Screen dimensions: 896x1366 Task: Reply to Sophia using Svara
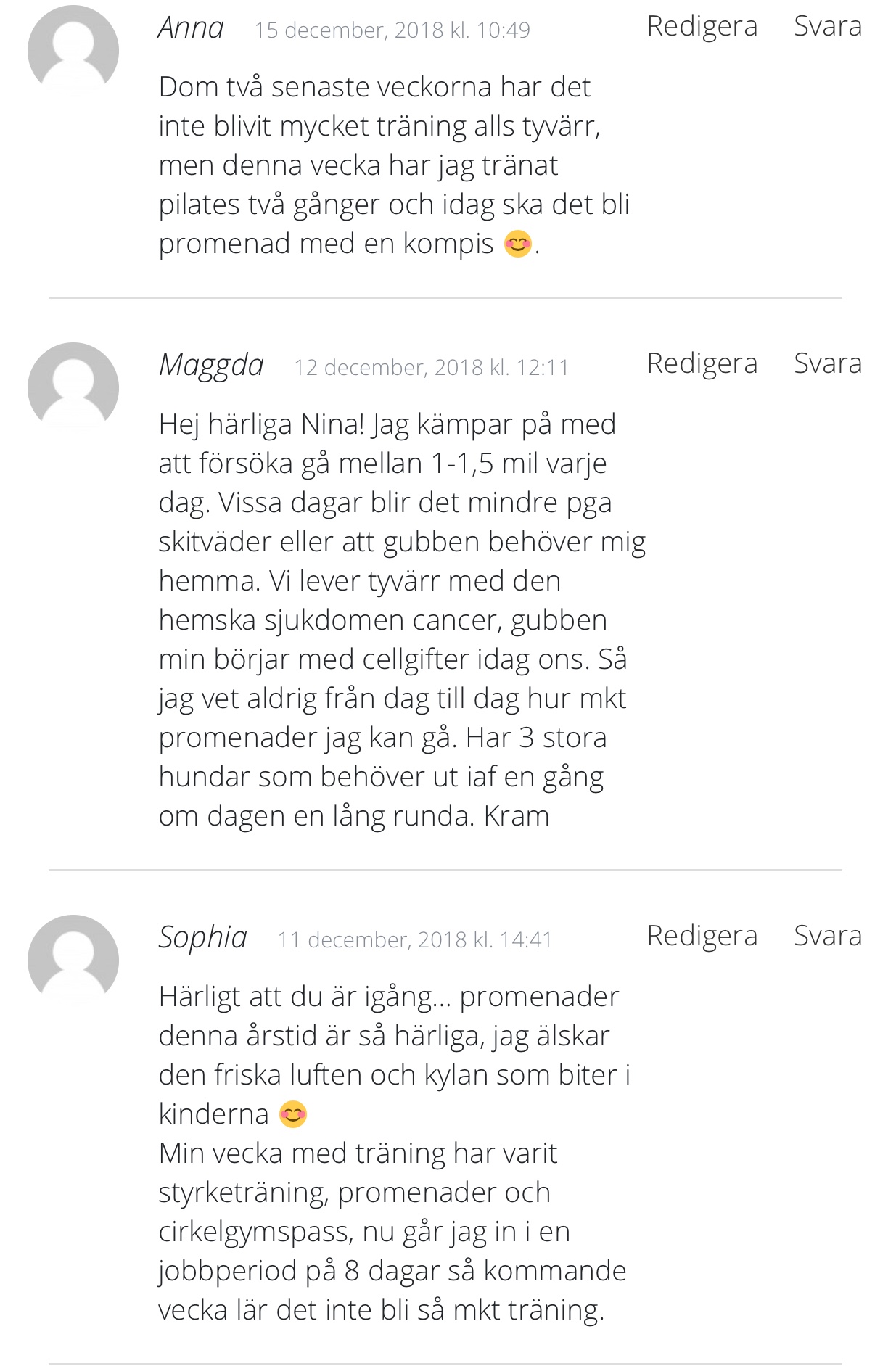point(827,936)
